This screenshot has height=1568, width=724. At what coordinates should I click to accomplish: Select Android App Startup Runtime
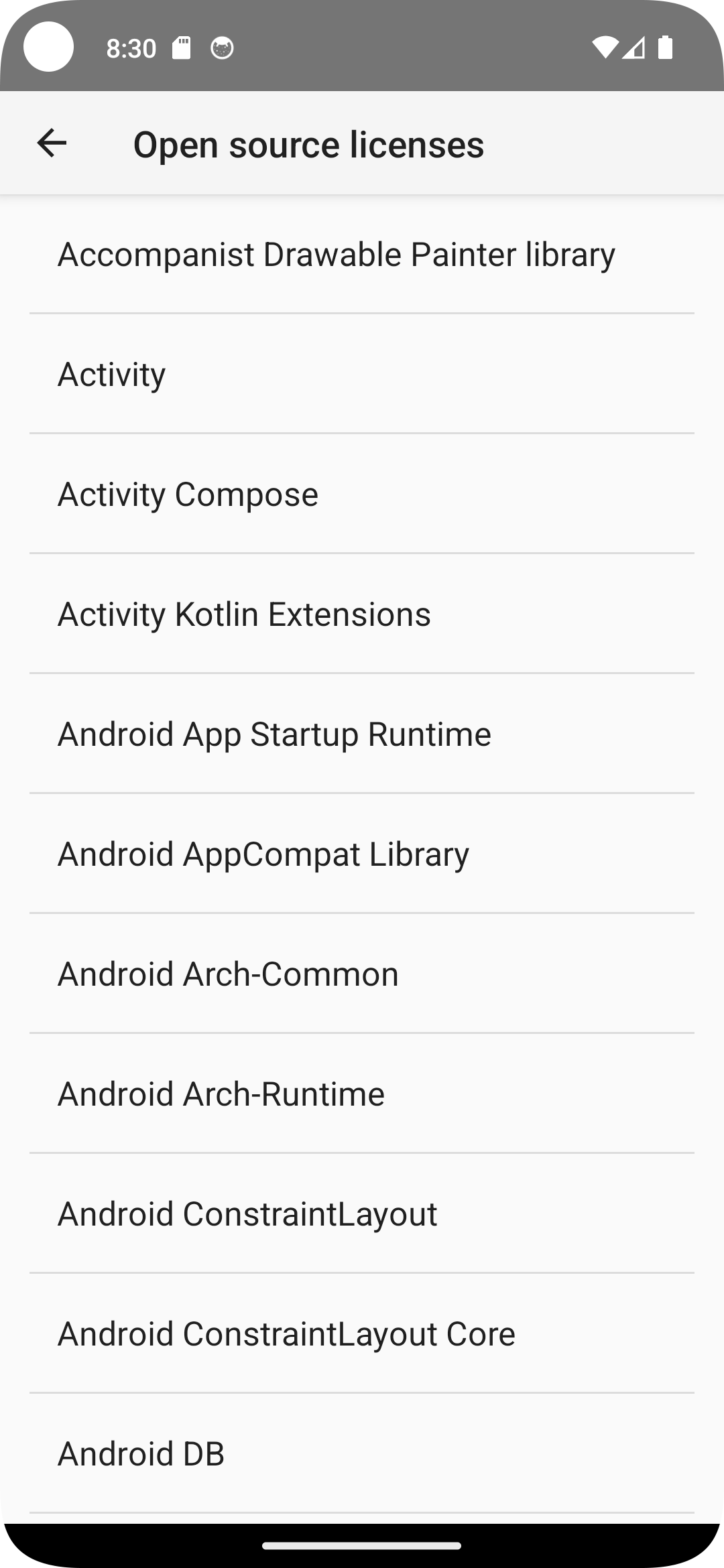(x=362, y=734)
